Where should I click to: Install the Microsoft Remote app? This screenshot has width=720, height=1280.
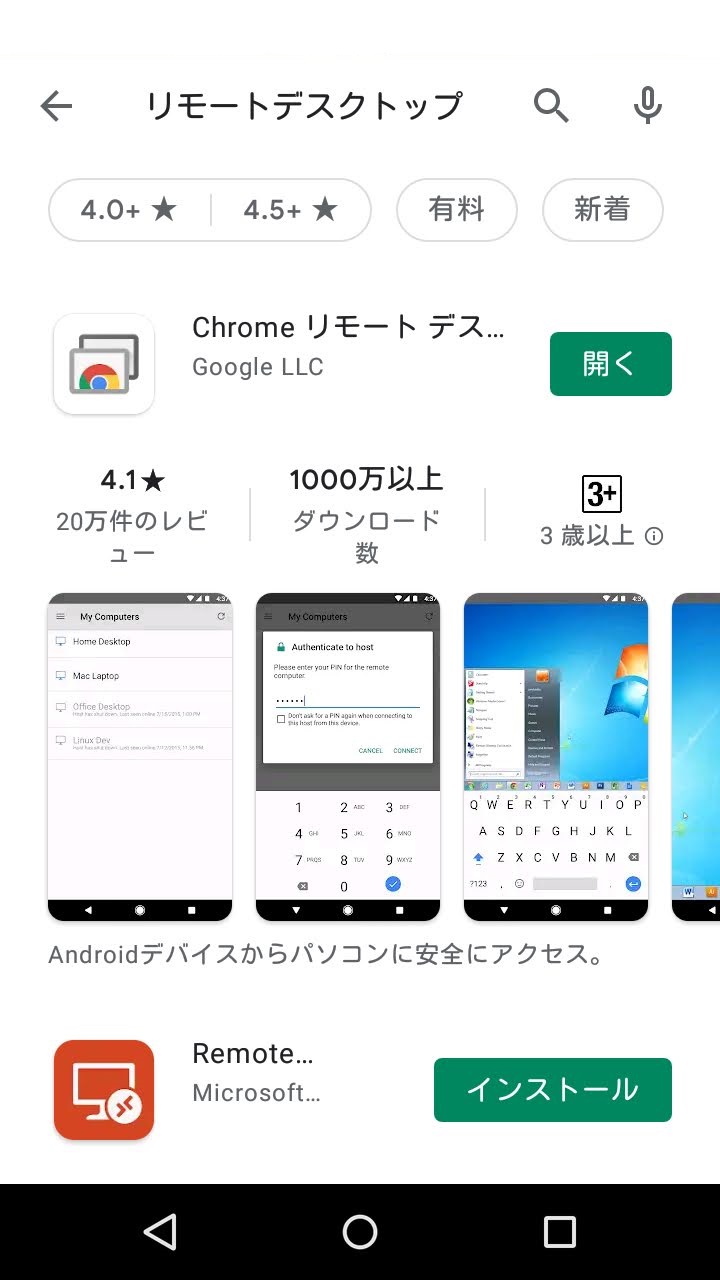pos(553,1090)
